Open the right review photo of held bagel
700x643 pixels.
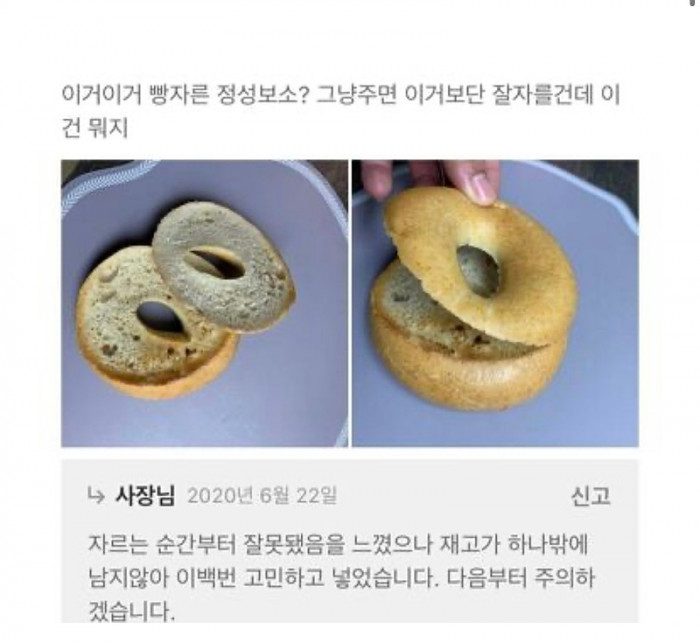[x=494, y=303]
